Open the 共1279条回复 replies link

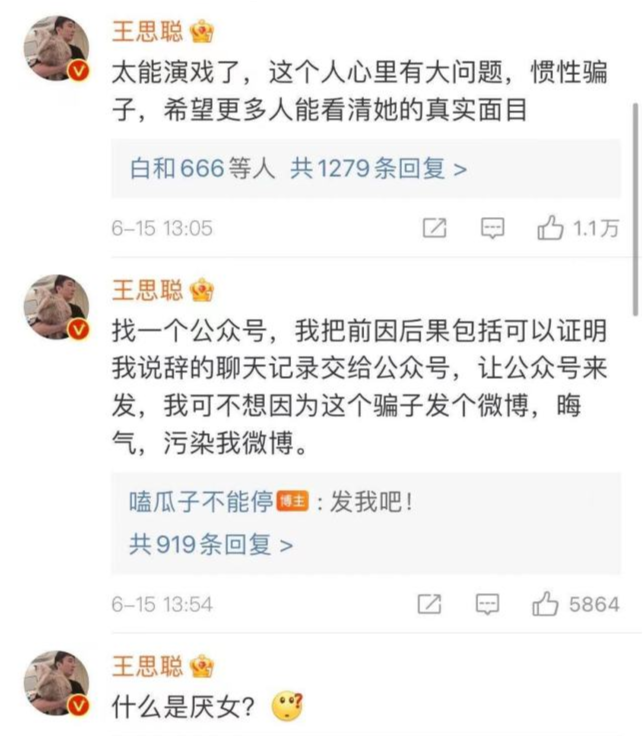click(378, 169)
